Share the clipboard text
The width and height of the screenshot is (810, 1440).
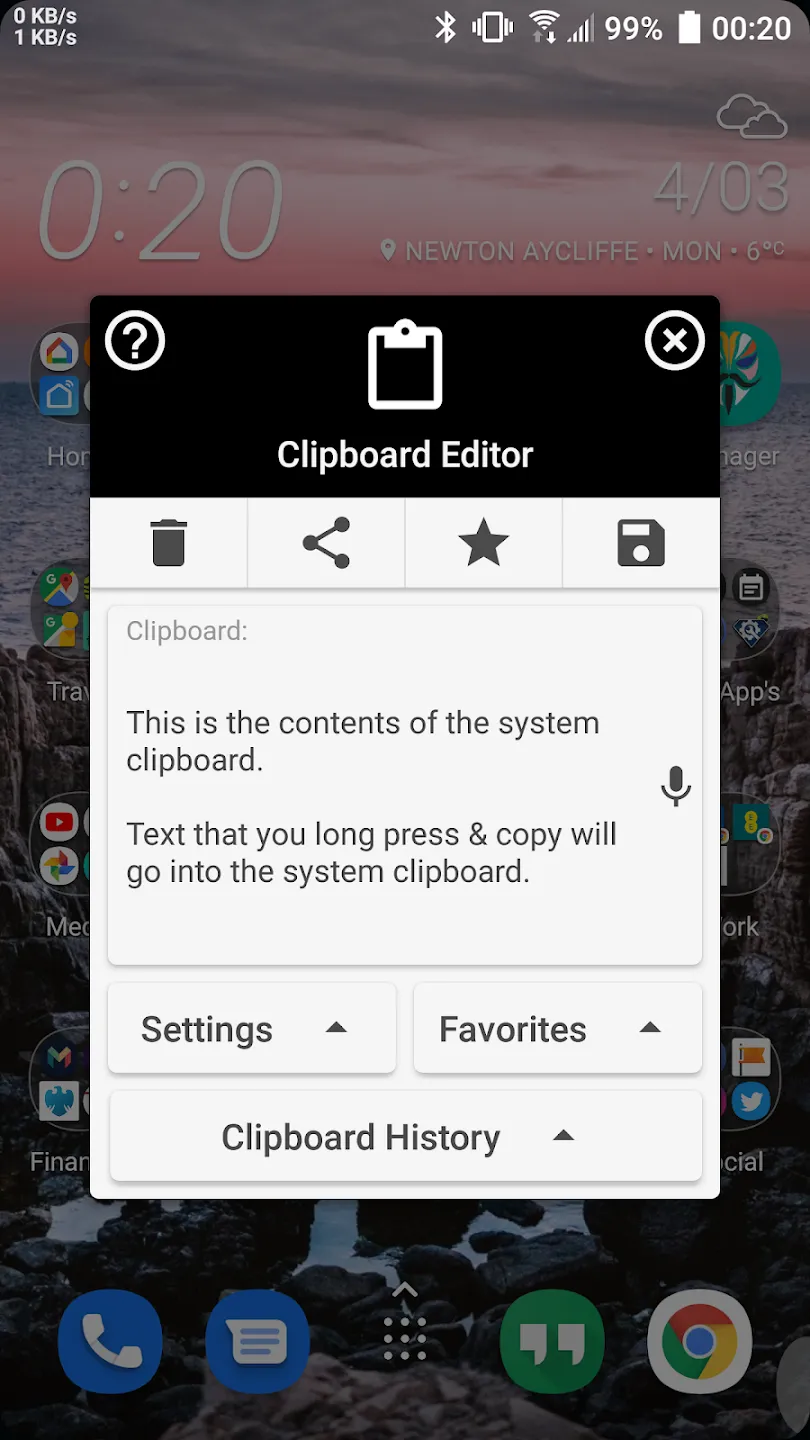[x=326, y=543]
